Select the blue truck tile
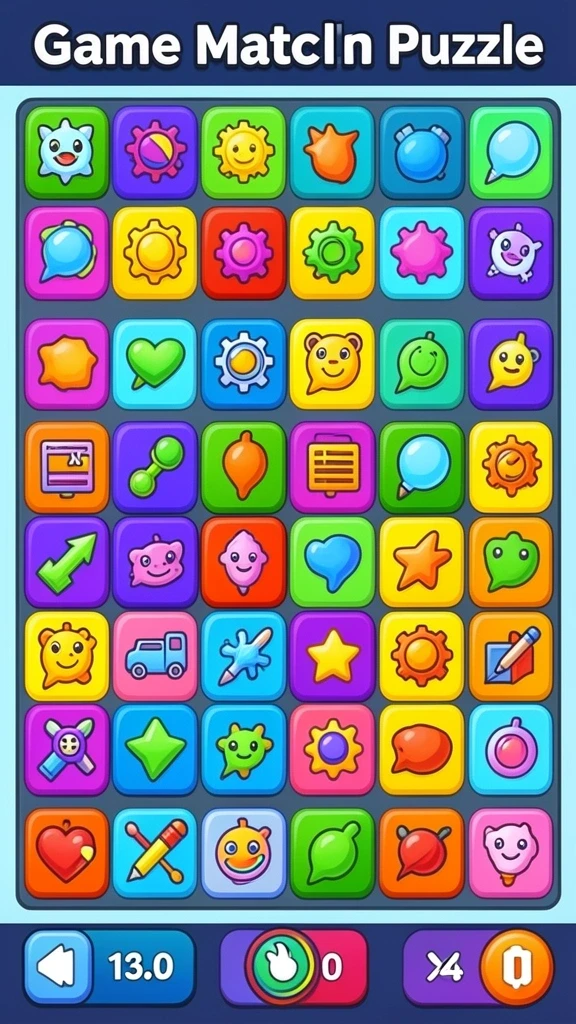 155,656
